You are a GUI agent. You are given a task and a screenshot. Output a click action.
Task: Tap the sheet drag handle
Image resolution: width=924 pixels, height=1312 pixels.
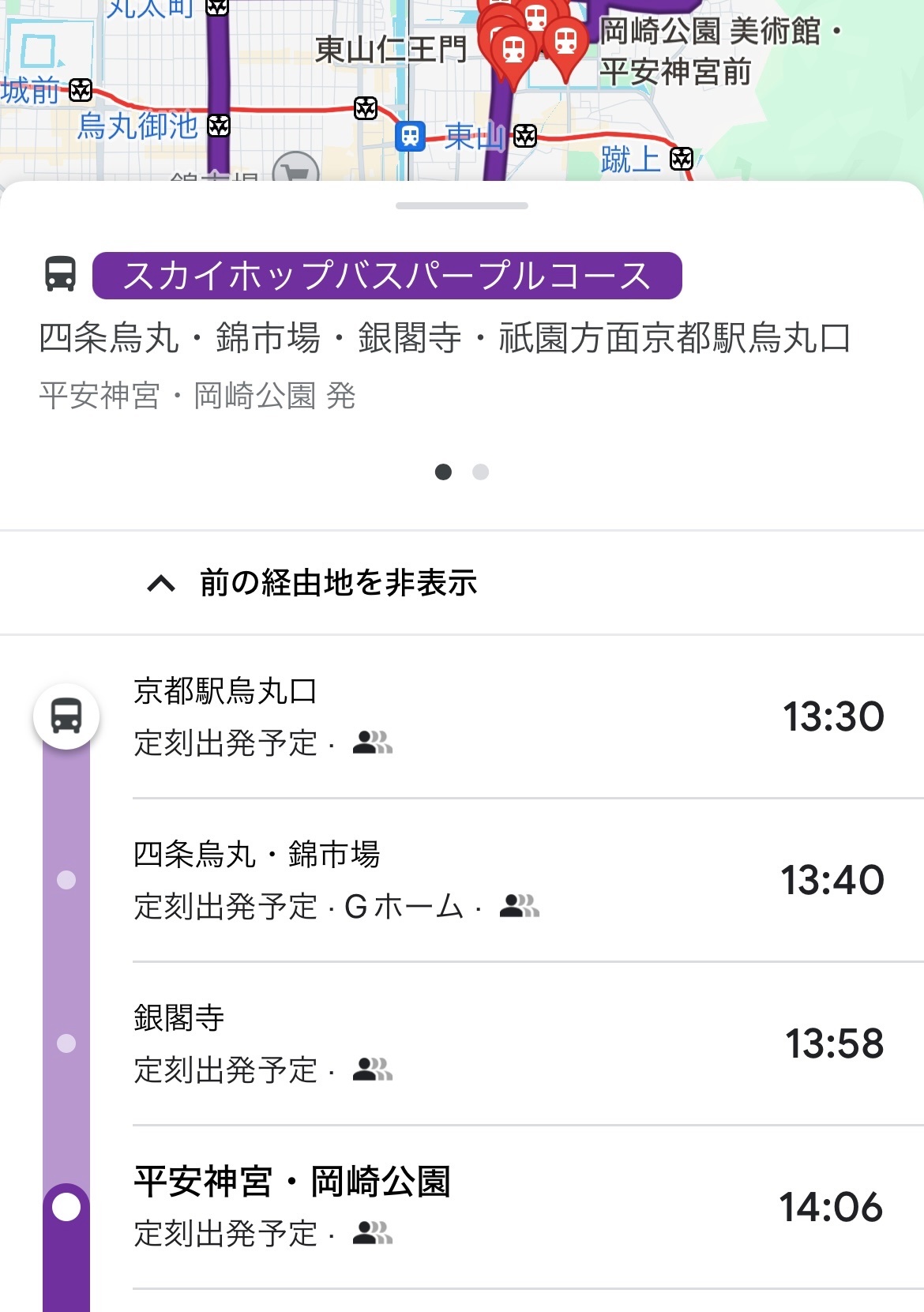[462, 206]
